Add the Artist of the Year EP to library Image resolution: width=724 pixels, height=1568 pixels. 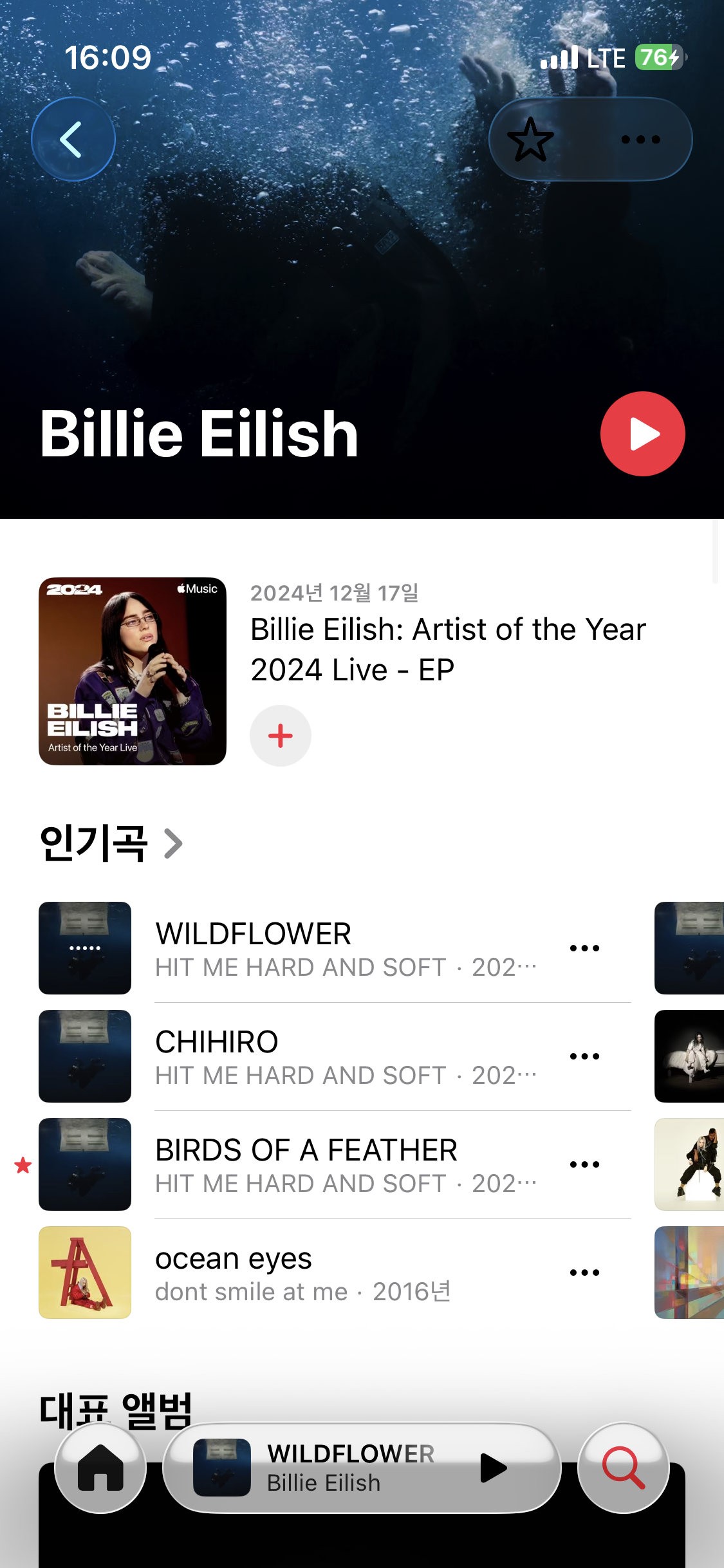pyautogui.click(x=281, y=736)
